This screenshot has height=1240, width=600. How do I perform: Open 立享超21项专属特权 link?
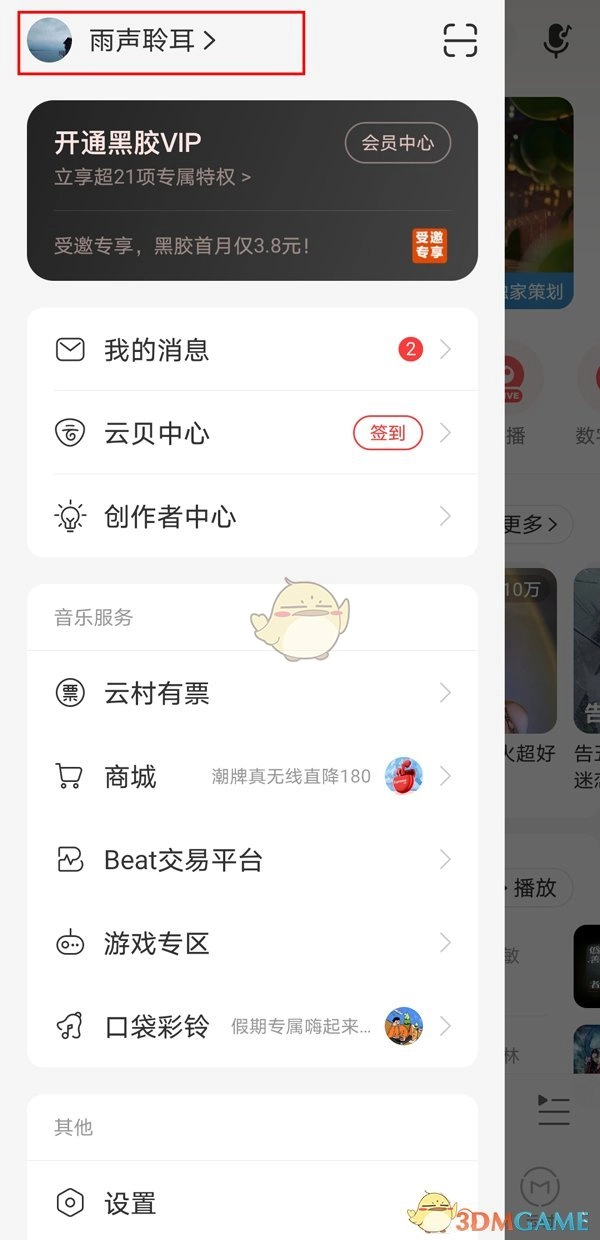(153, 177)
